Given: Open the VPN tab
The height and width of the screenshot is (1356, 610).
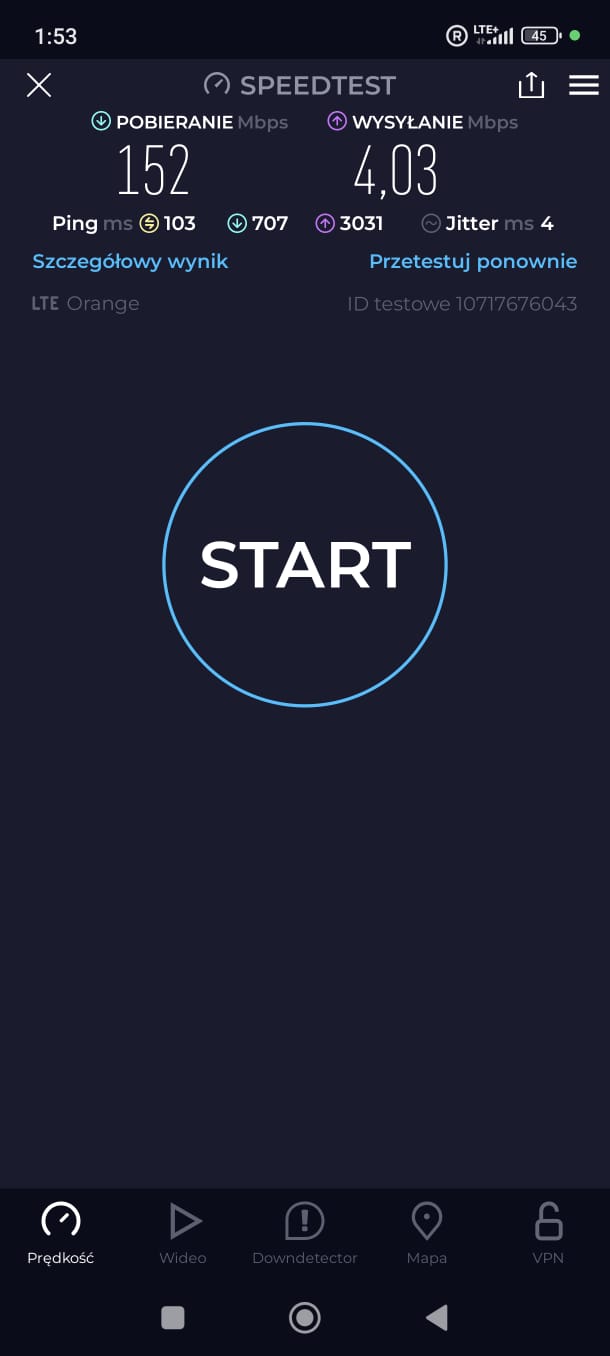Looking at the screenshot, I should pos(548,1233).
